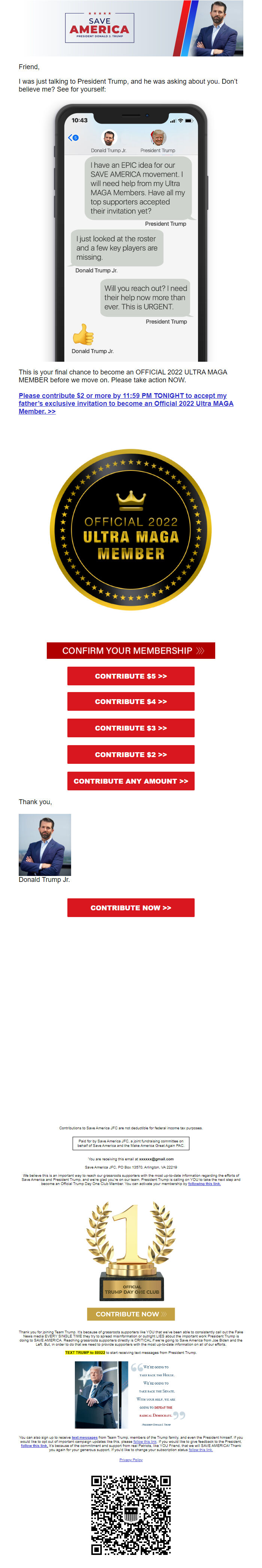Viewport: 262px width, 1568px height.
Task: Tap the Contribute $2 button
Action: point(131,754)
